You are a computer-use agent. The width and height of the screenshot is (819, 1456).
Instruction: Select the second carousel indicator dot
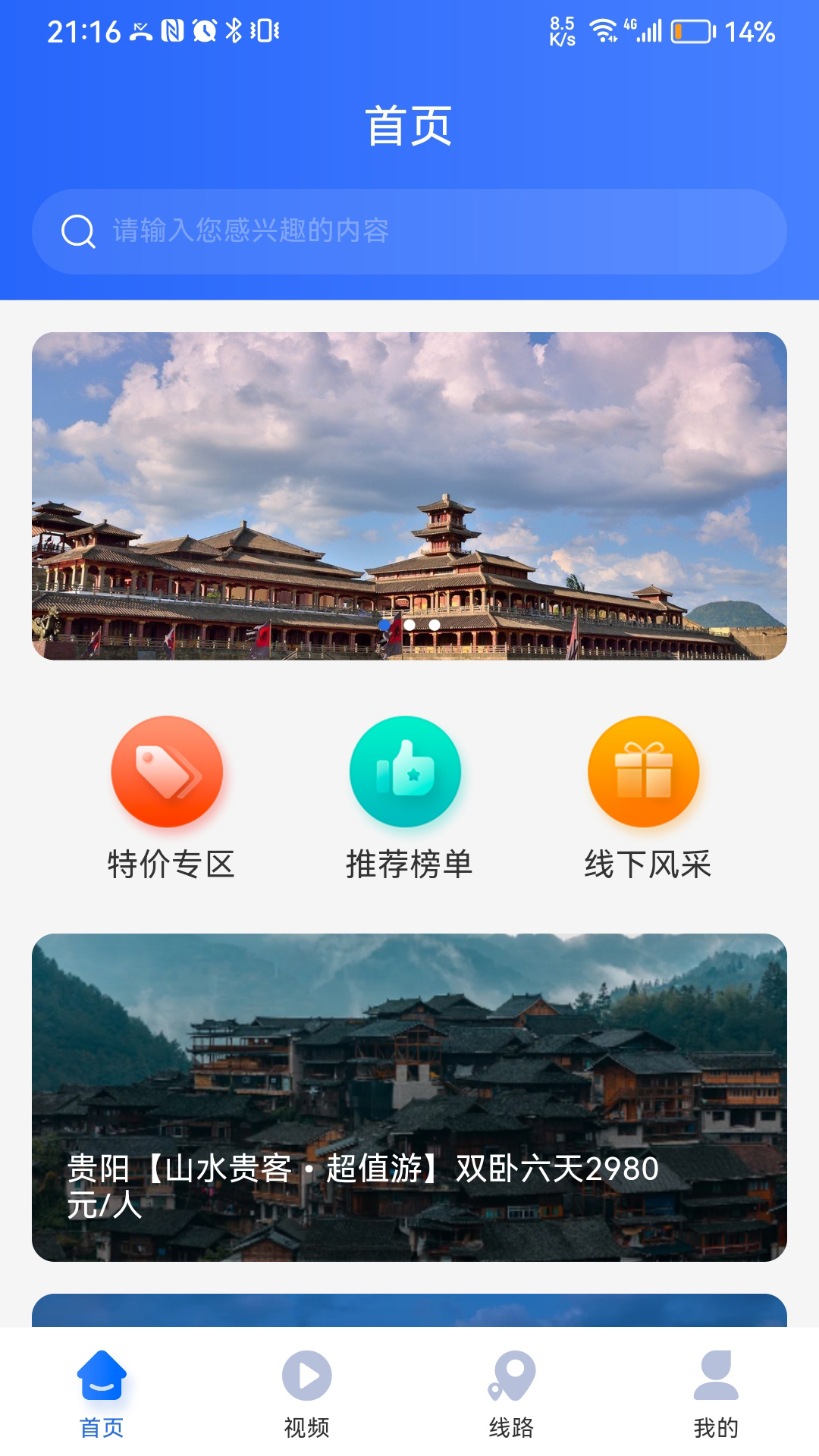point(409,624)
